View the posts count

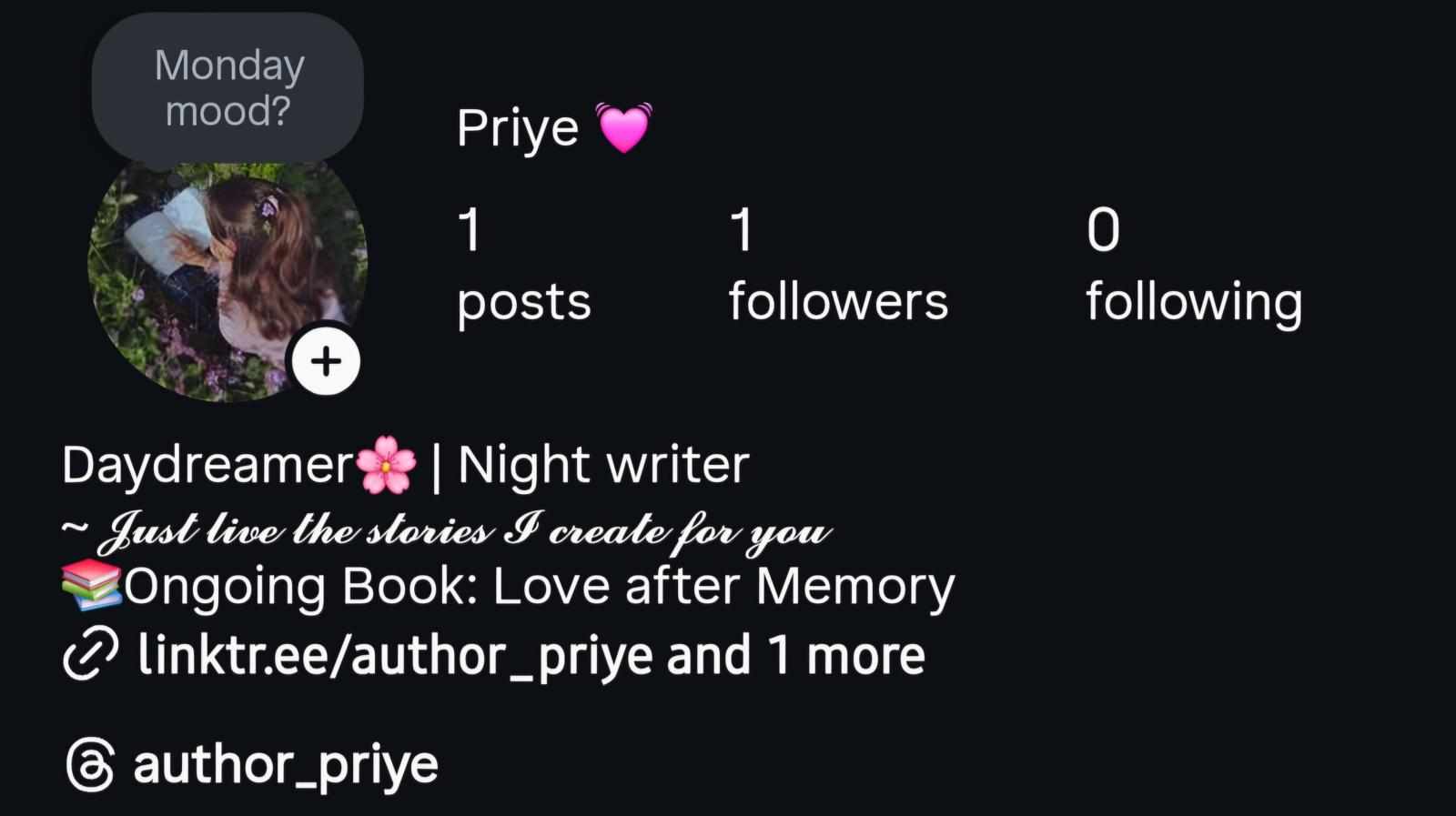click(523, 264)
